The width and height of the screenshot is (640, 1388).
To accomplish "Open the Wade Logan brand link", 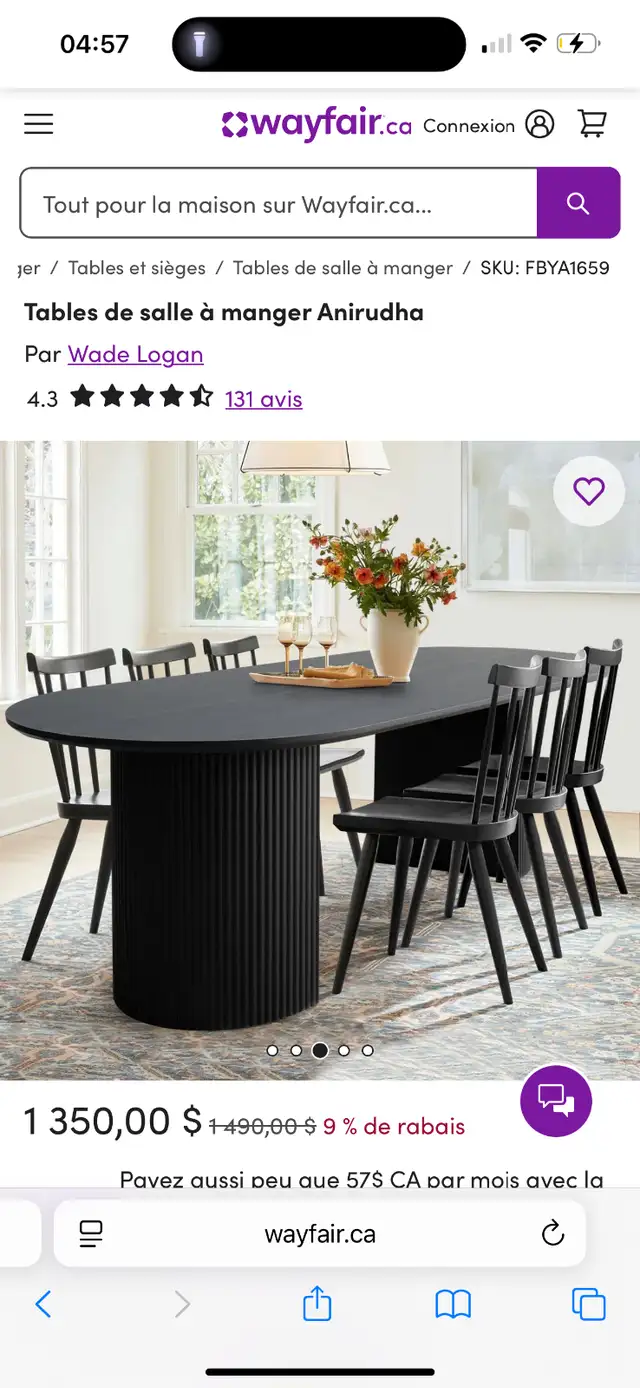I will tap(136, 354).
